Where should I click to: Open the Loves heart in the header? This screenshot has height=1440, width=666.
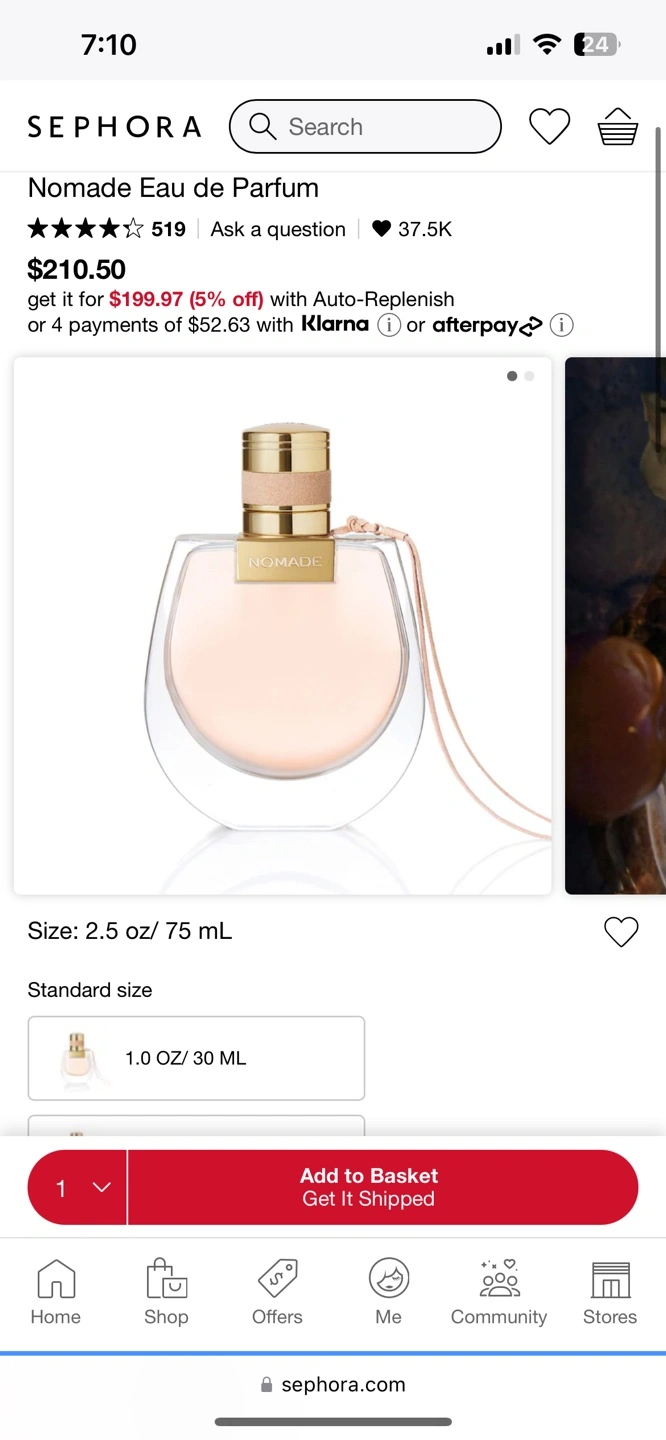pos(549,127)
